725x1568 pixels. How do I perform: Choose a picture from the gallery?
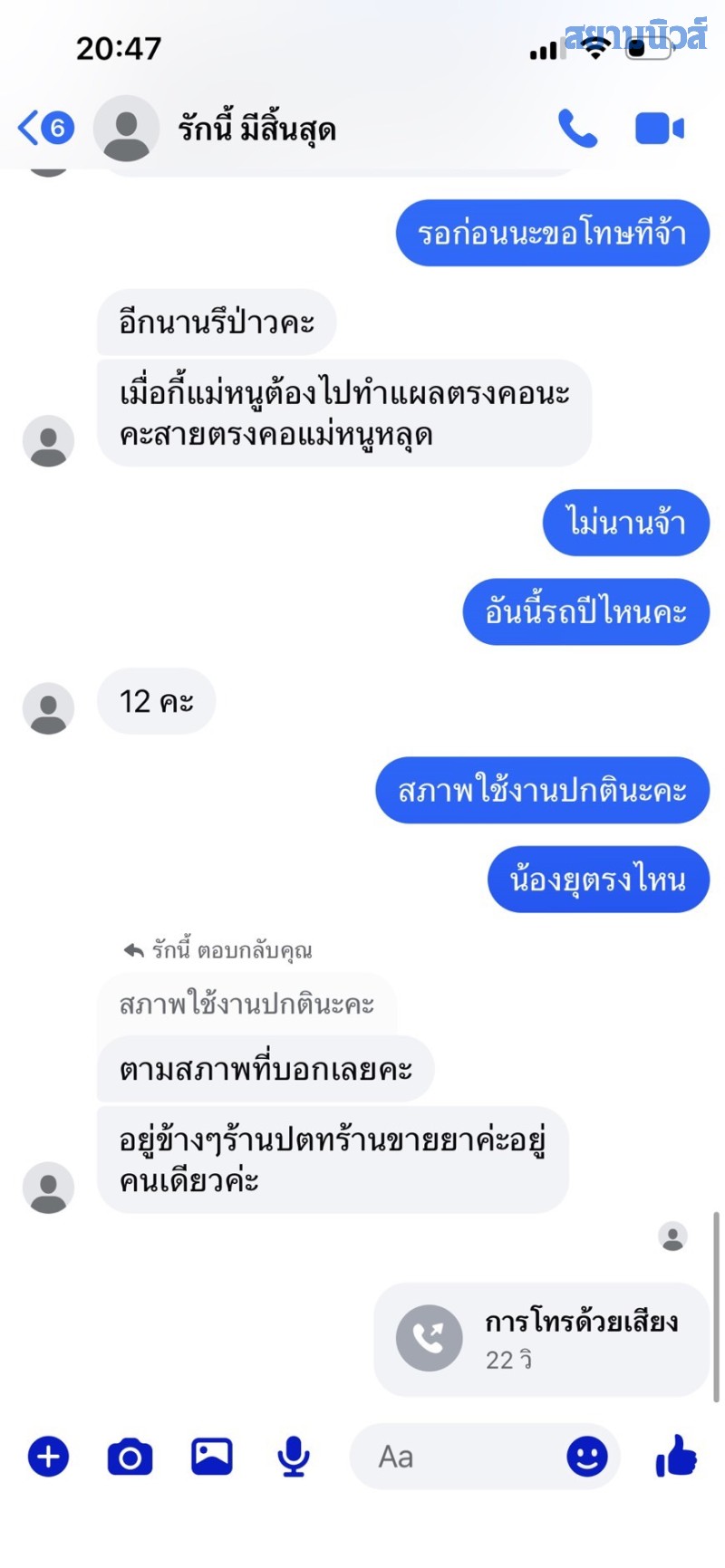tap(212, 1457)
